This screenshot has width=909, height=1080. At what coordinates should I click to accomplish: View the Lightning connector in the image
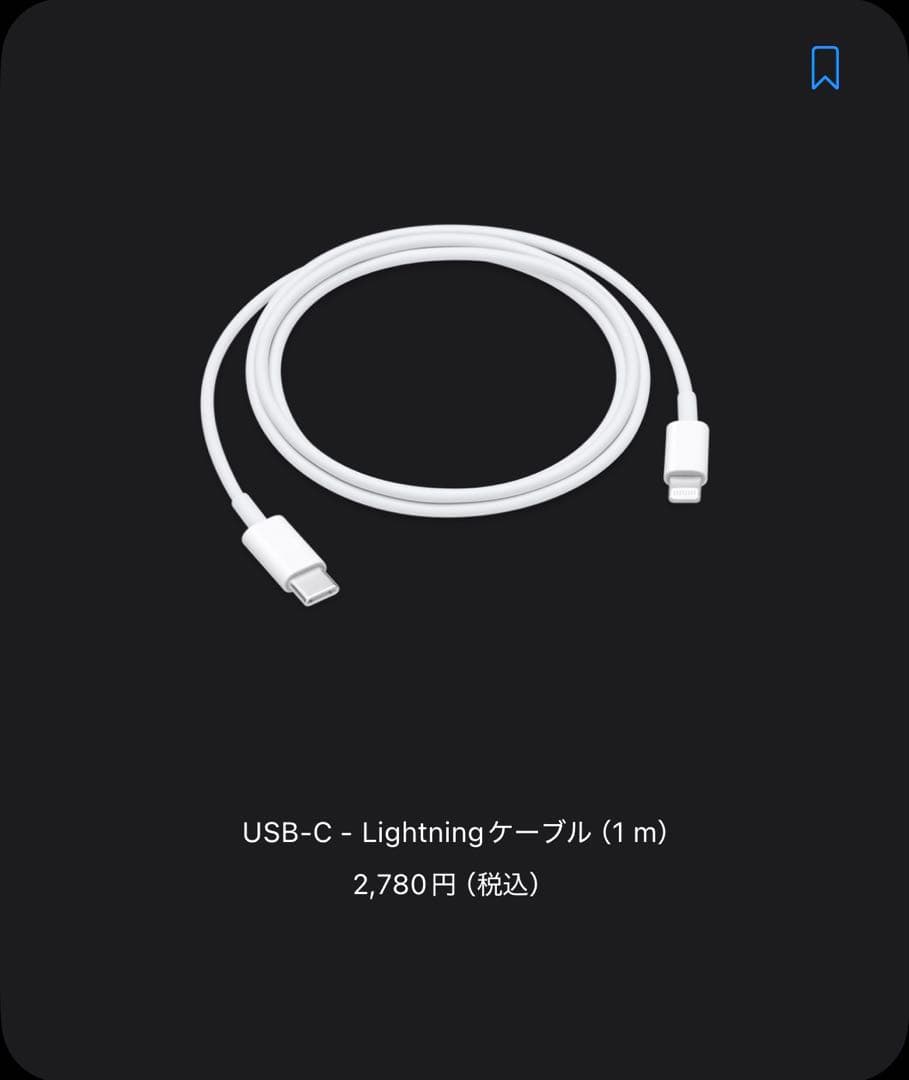(x=686, y=460)
